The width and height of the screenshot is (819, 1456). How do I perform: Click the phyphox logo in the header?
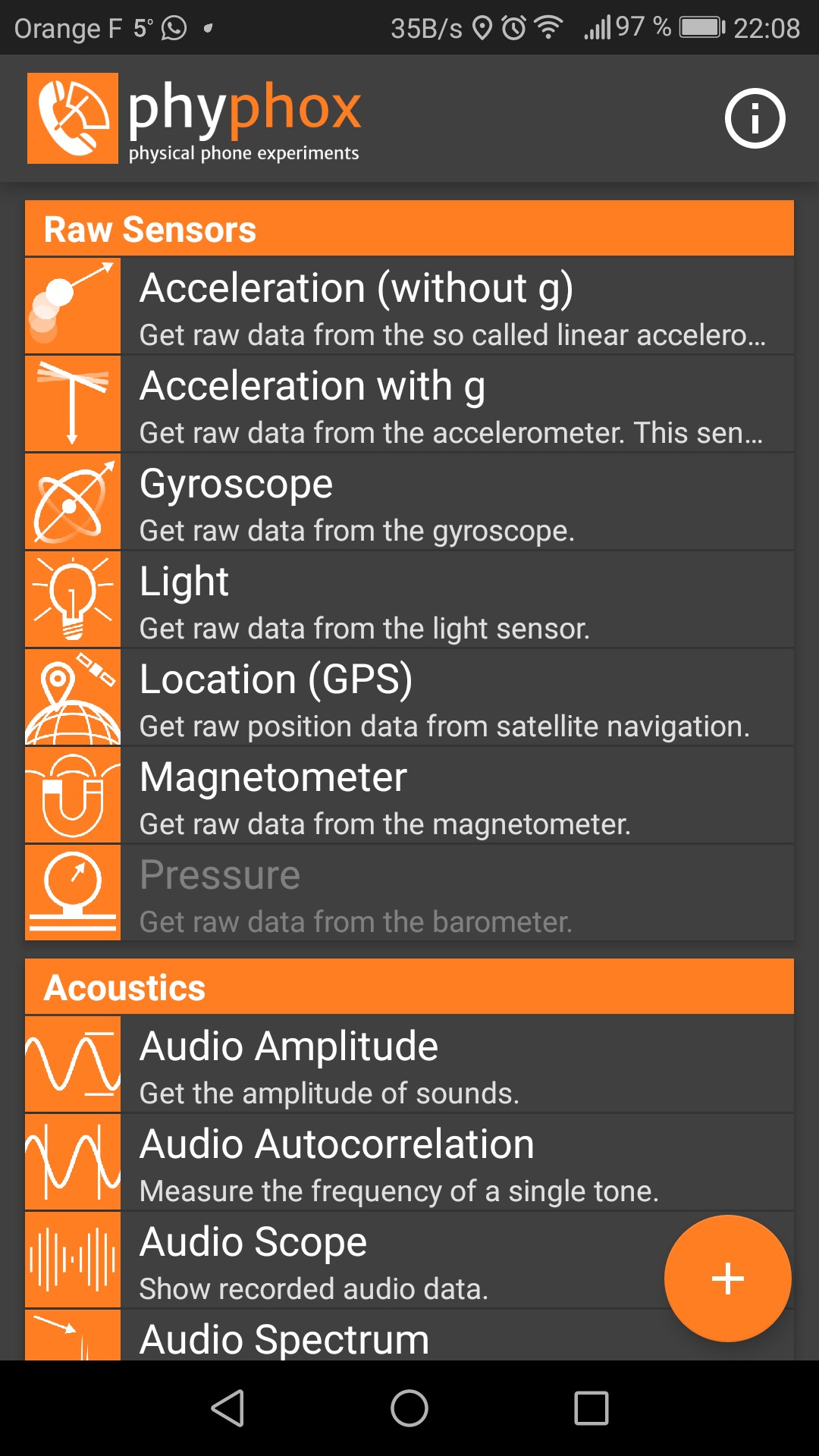pos(73,119)
